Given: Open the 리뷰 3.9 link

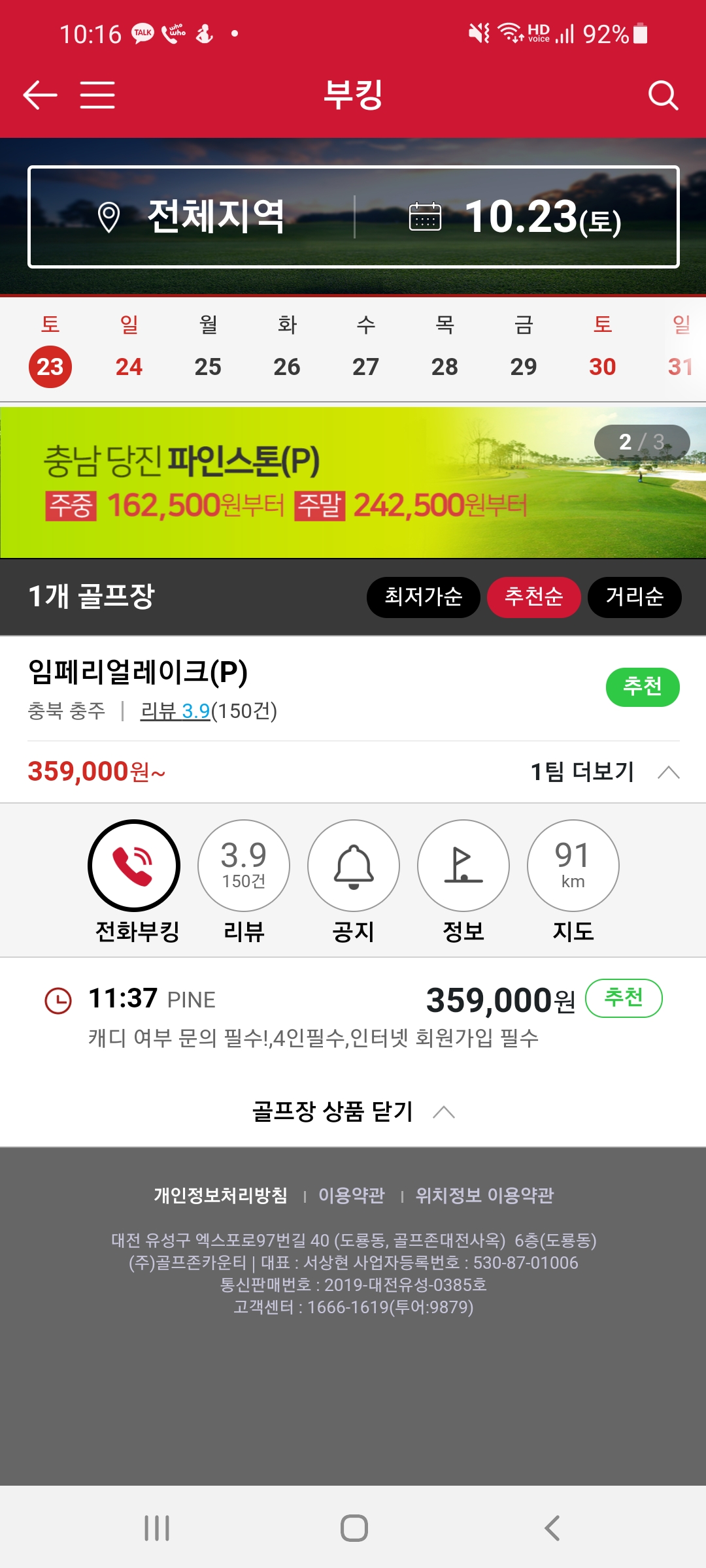Looking at the screenshot, I should coord(175,711).
